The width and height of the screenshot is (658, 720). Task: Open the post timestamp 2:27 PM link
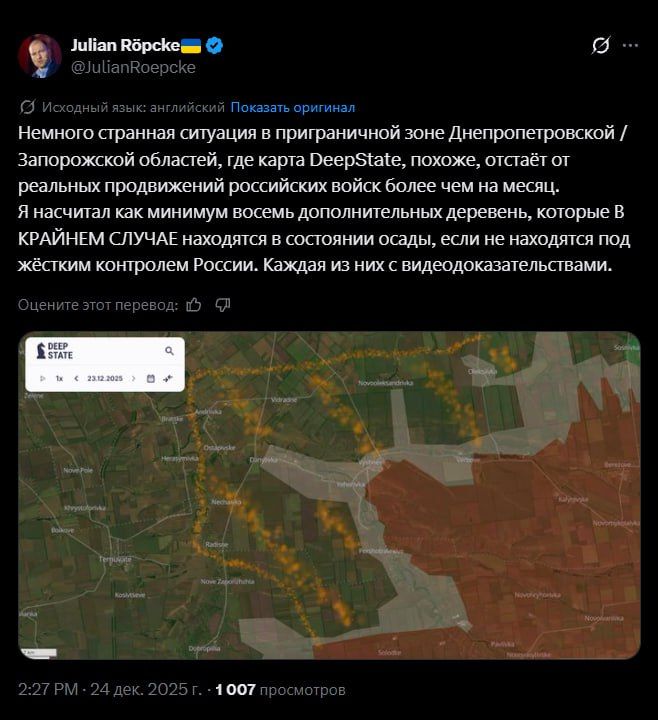(47, 690)
